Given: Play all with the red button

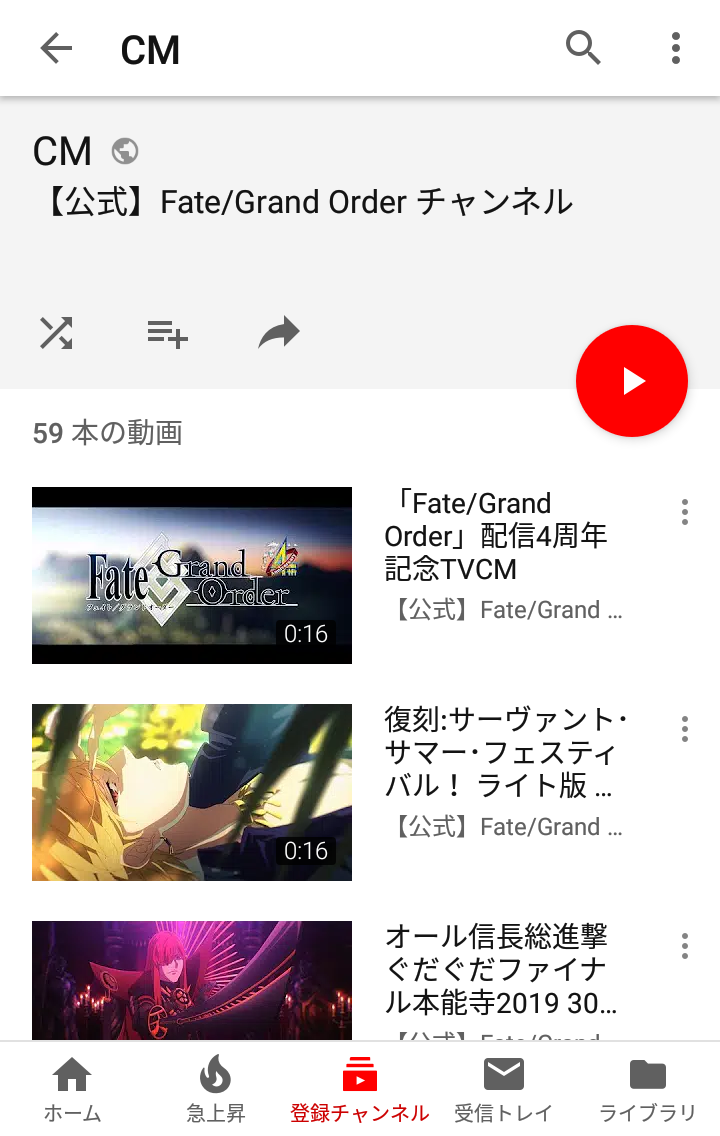Looking at the screenshot, I should 632,381.
